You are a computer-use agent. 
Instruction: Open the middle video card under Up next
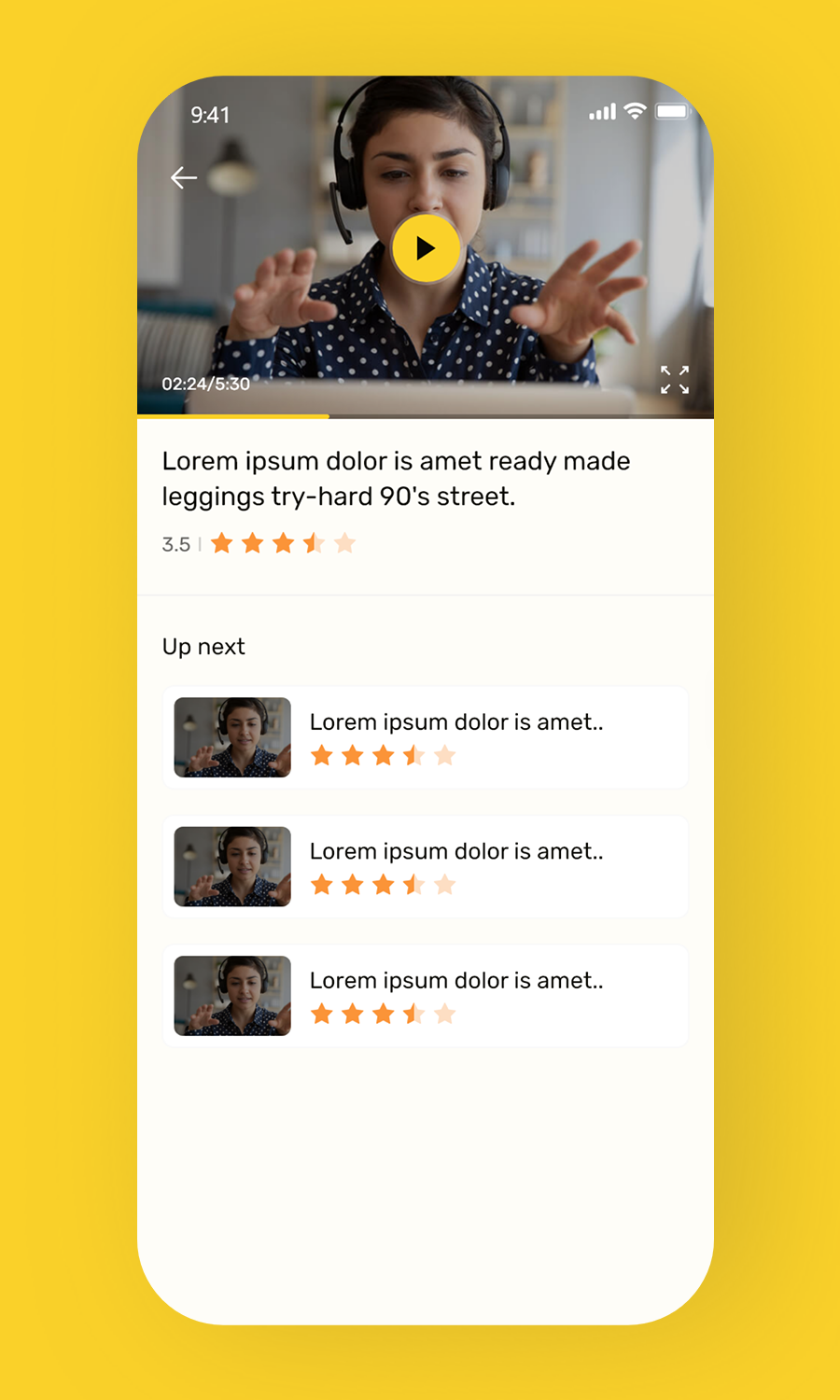coord(426,866)
